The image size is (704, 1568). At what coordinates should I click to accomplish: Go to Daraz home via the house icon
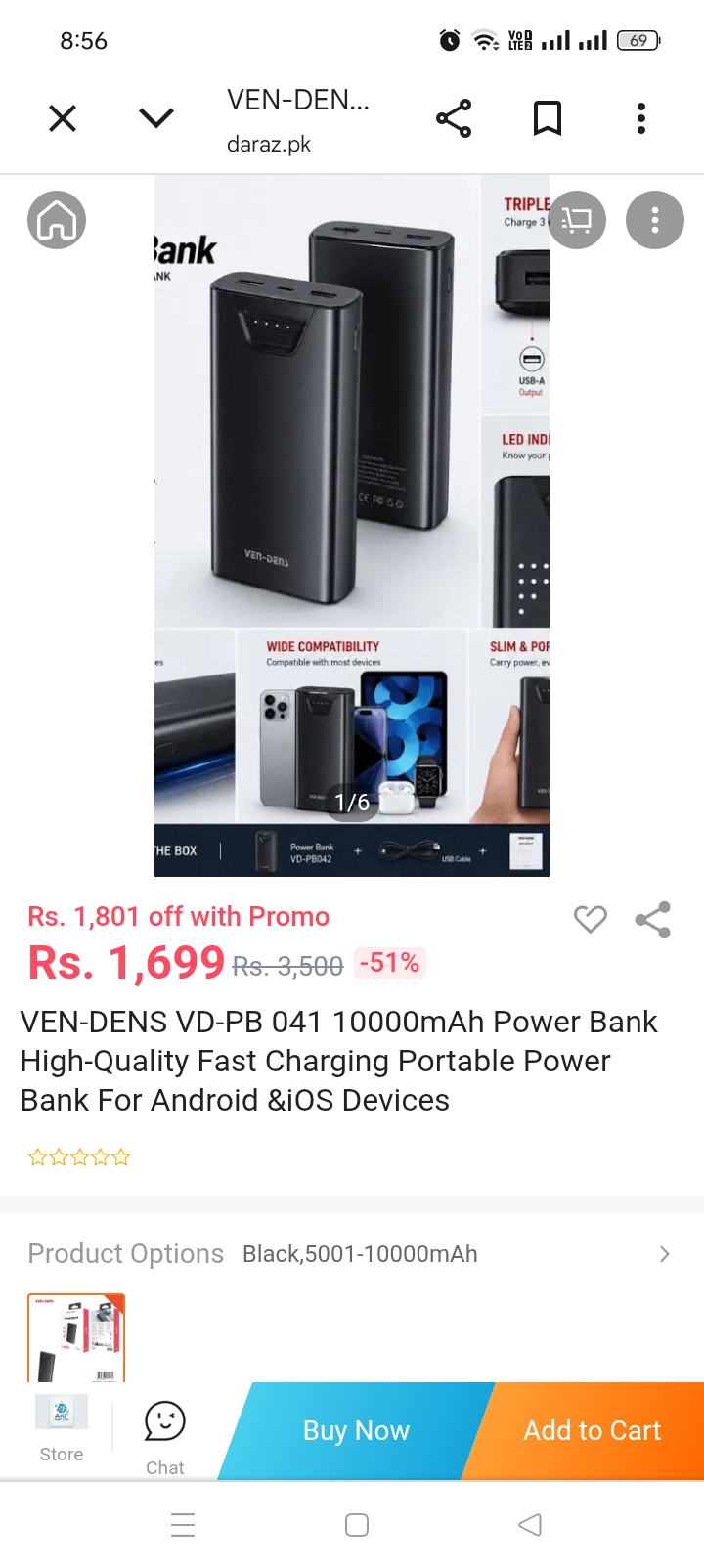[x=57, y=220]
